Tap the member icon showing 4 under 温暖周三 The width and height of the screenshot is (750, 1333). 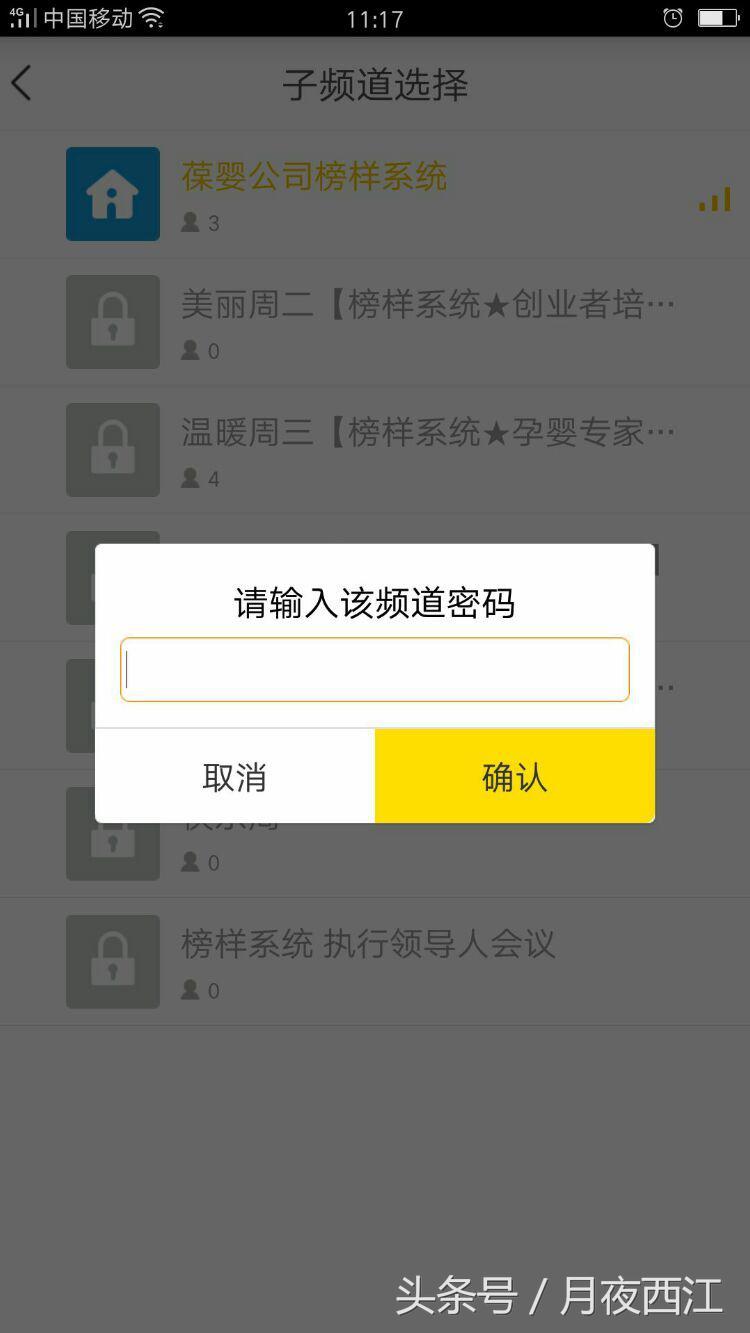[190, 478]
